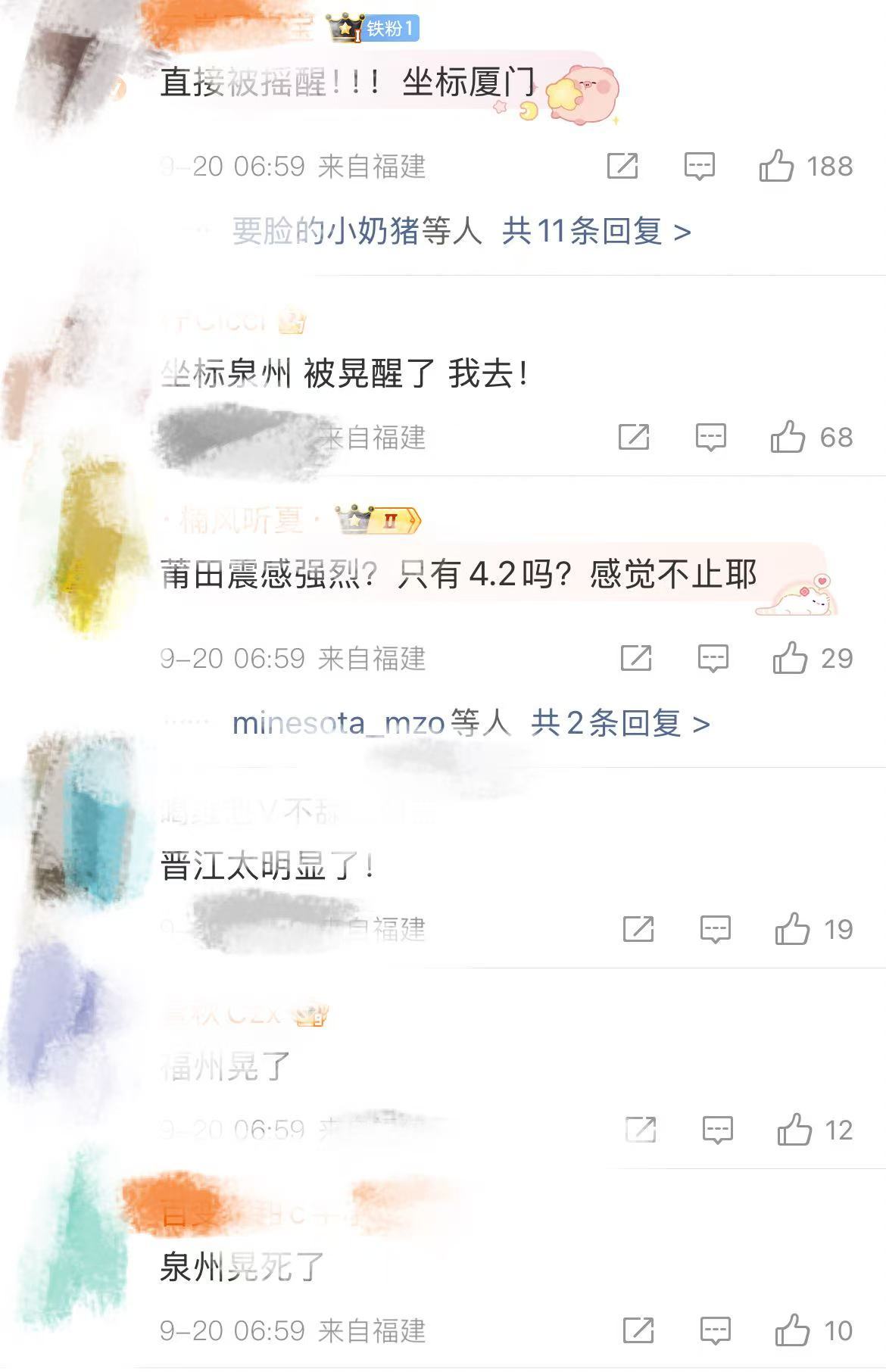The width and height of the screenshot is (886, 1372).
Task: Like the comment '泉州晃死了'
Action: 792,1330
